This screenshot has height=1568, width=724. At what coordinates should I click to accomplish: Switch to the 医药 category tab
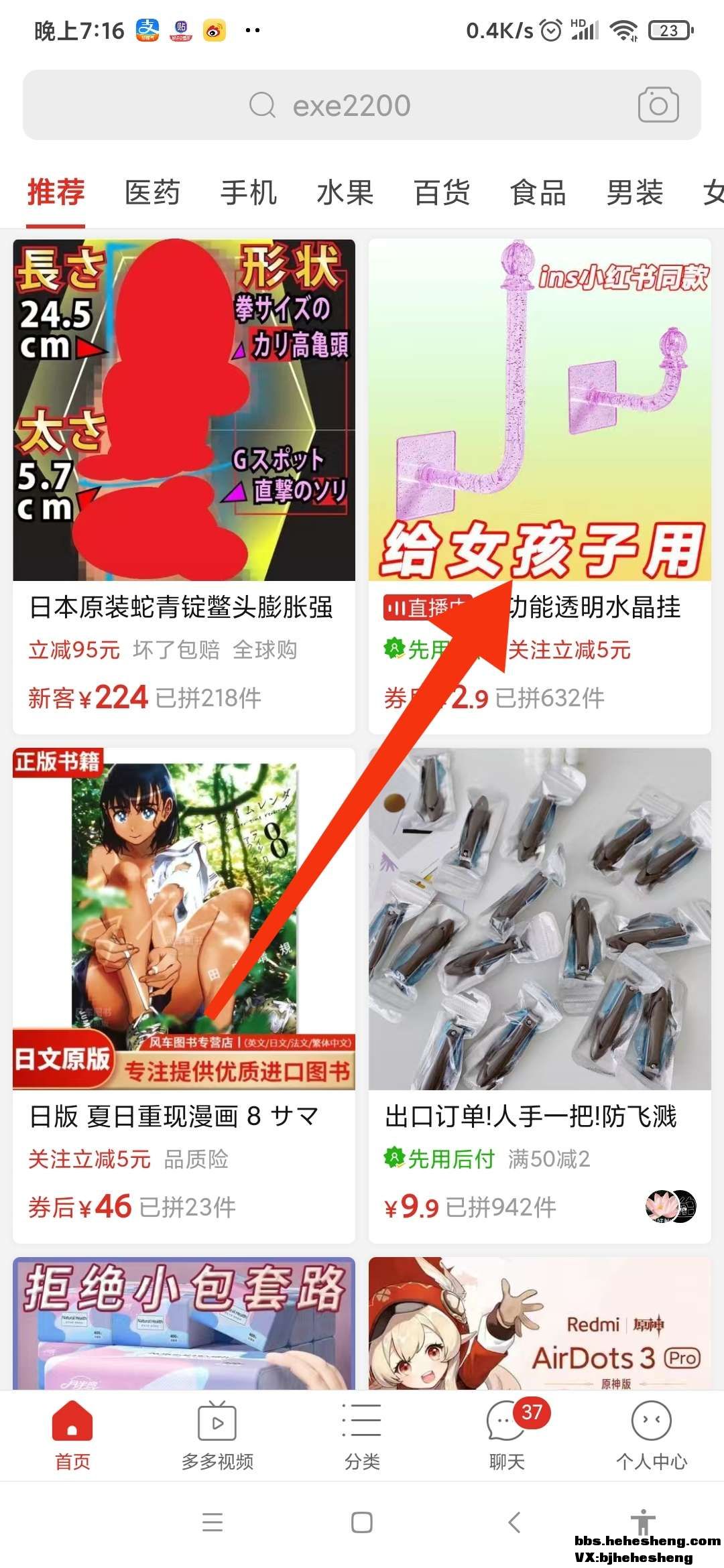tap(152, 193)
